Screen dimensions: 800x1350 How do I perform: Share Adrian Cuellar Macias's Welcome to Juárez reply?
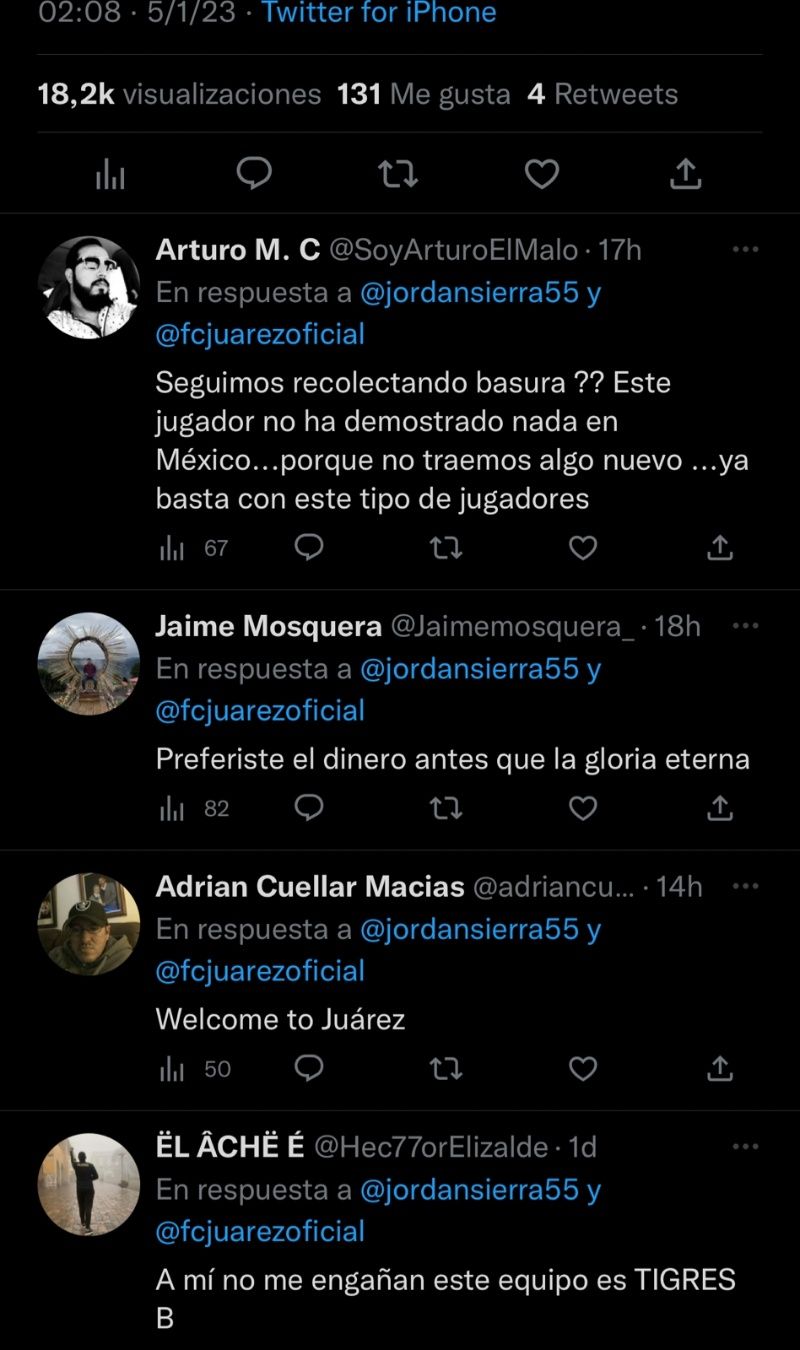coord(720,1069)
